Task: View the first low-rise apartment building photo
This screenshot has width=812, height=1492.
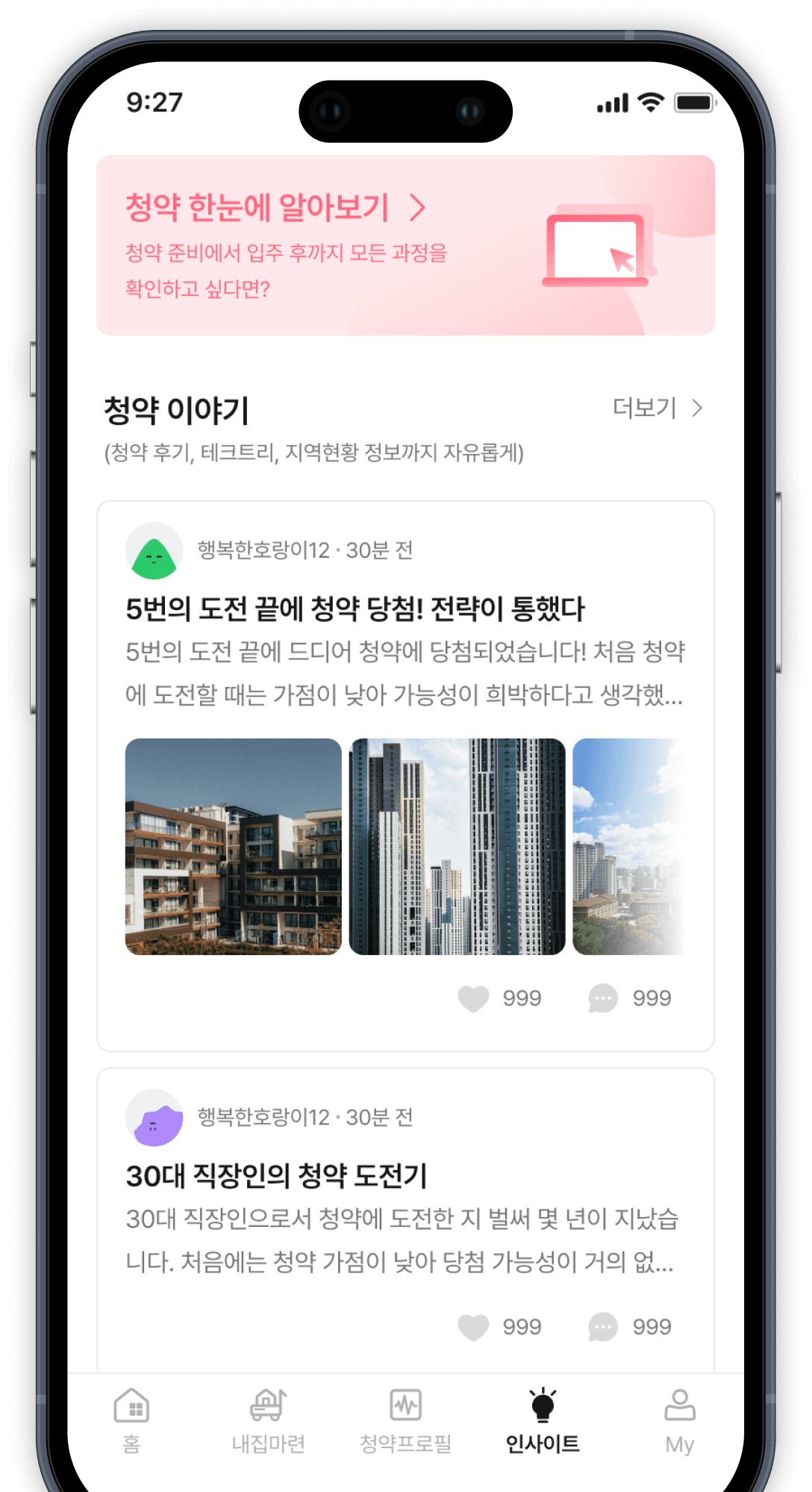Action: (x=233, y=846)
